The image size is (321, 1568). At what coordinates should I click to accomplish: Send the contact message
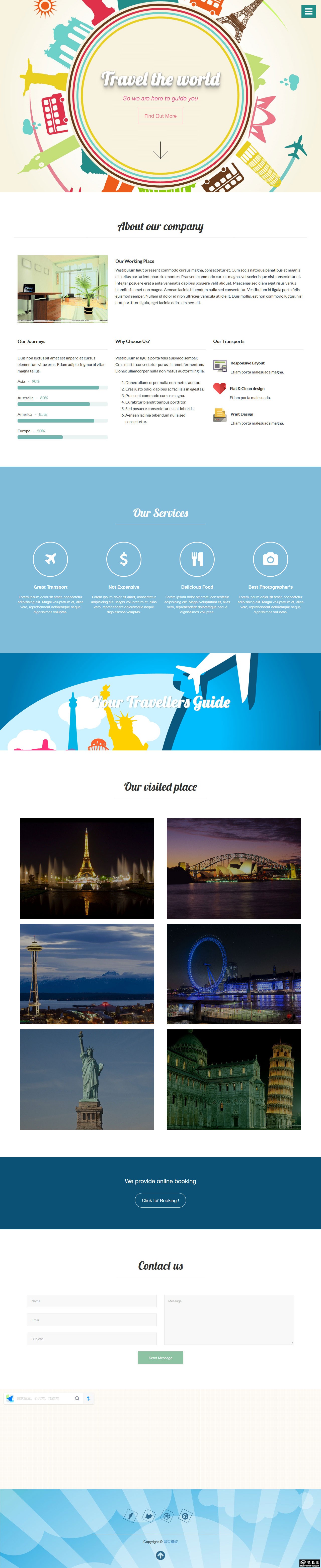tap(160, 1357)
